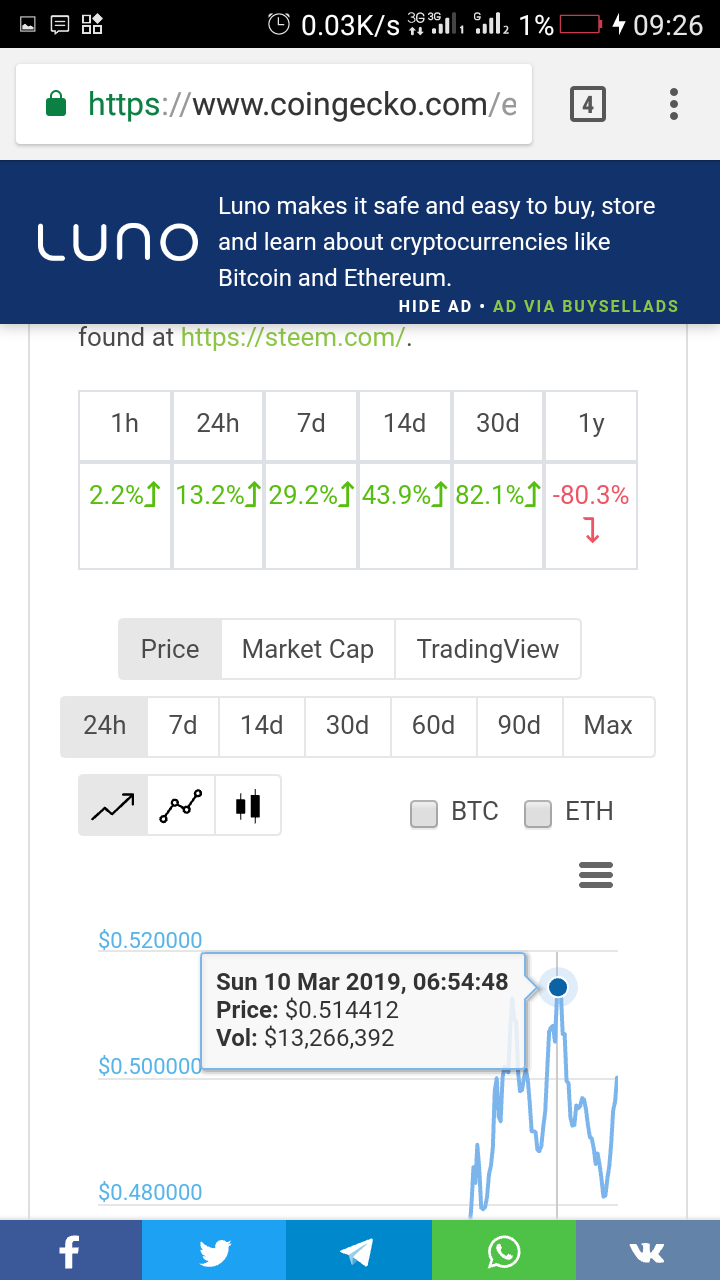Show the Max chart range
This screenshot has width=720, height=1280.
pyautogui.click(x=608, y=725)
